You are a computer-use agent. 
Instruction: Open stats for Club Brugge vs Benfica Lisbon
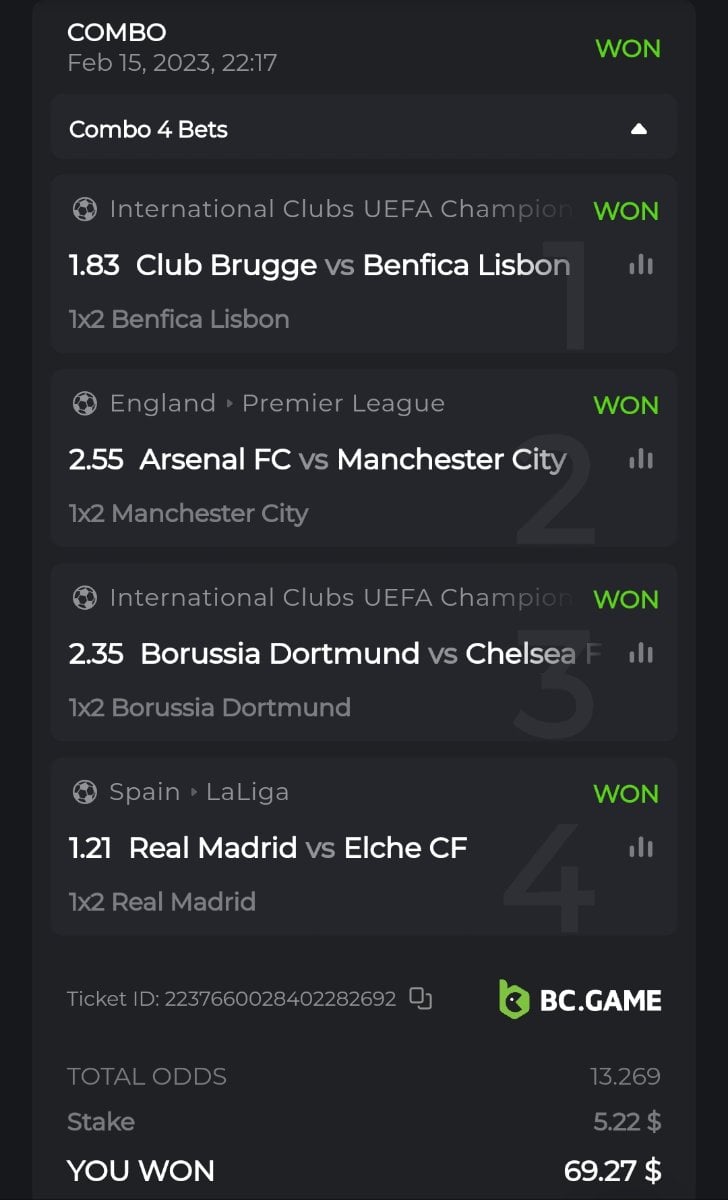click(641, 265)
